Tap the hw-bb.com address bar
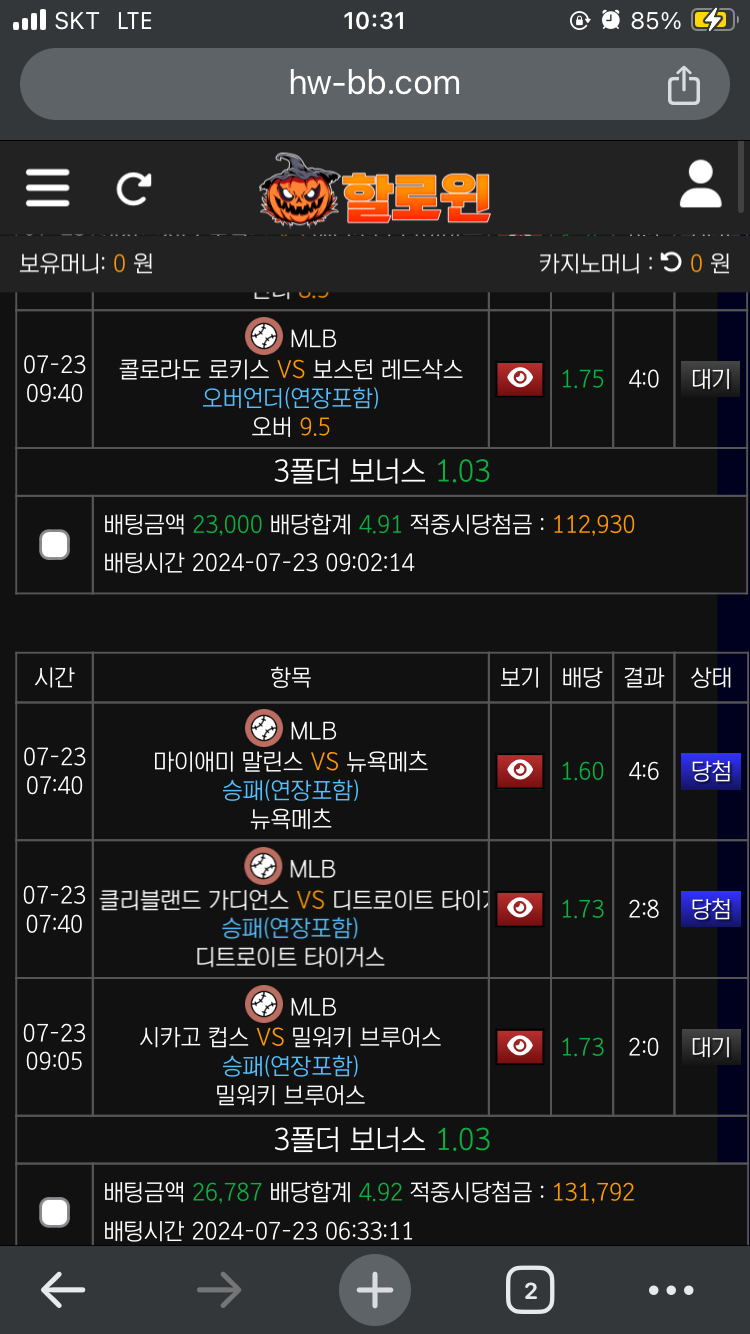Viewport: 750px width, 1334px height. [x=375, y=84]
